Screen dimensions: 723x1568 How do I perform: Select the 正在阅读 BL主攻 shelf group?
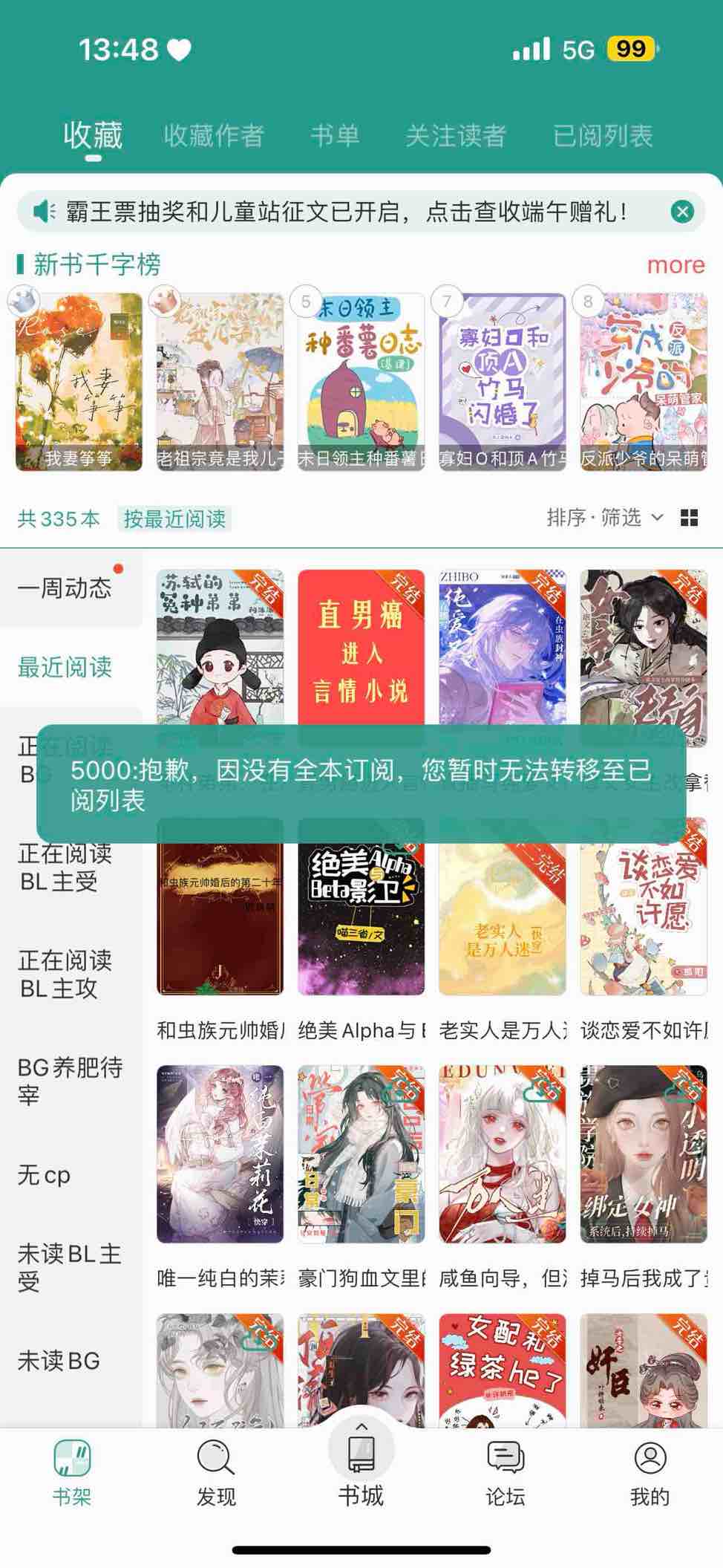click(65, 974)
